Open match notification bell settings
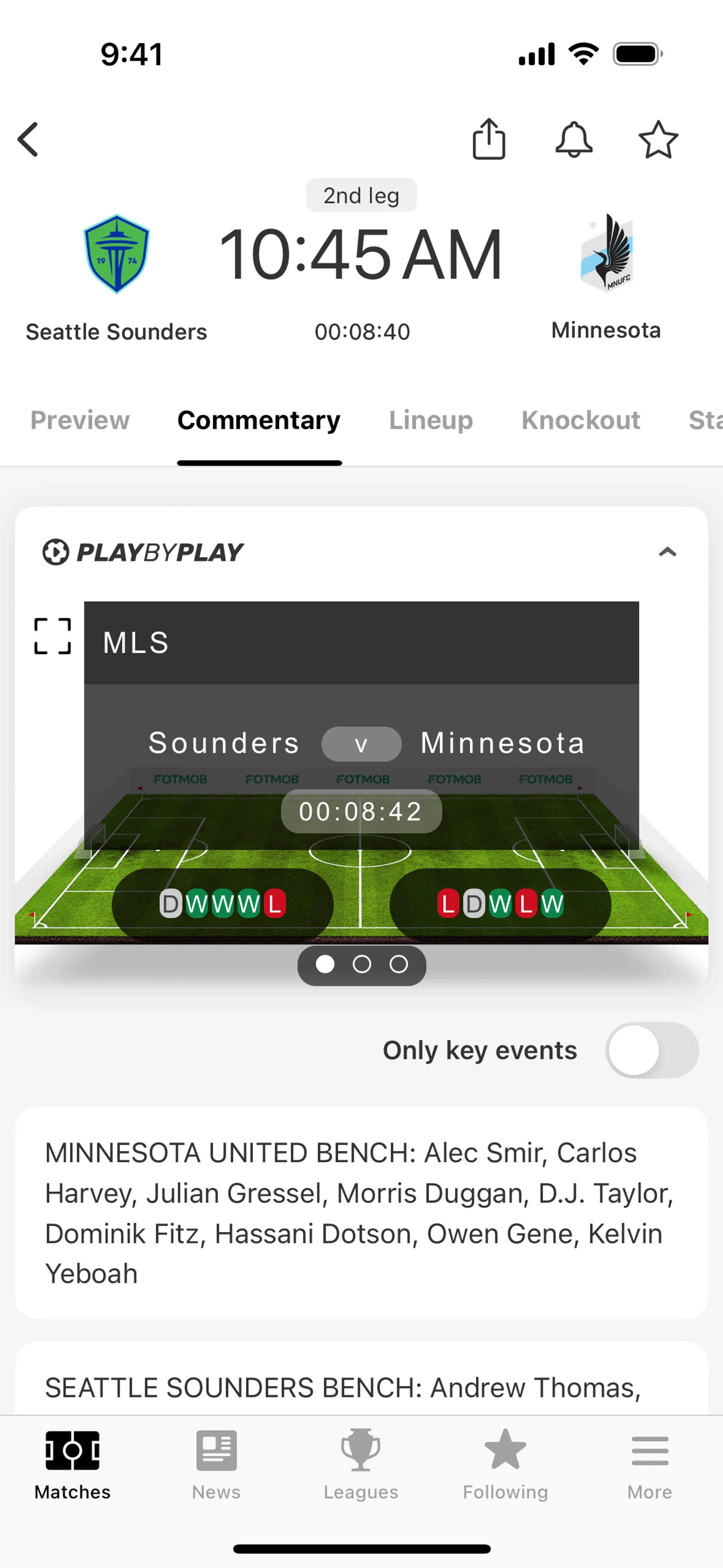The width and height of the screenshot is (723, 1568). click(x=573, y=139)
